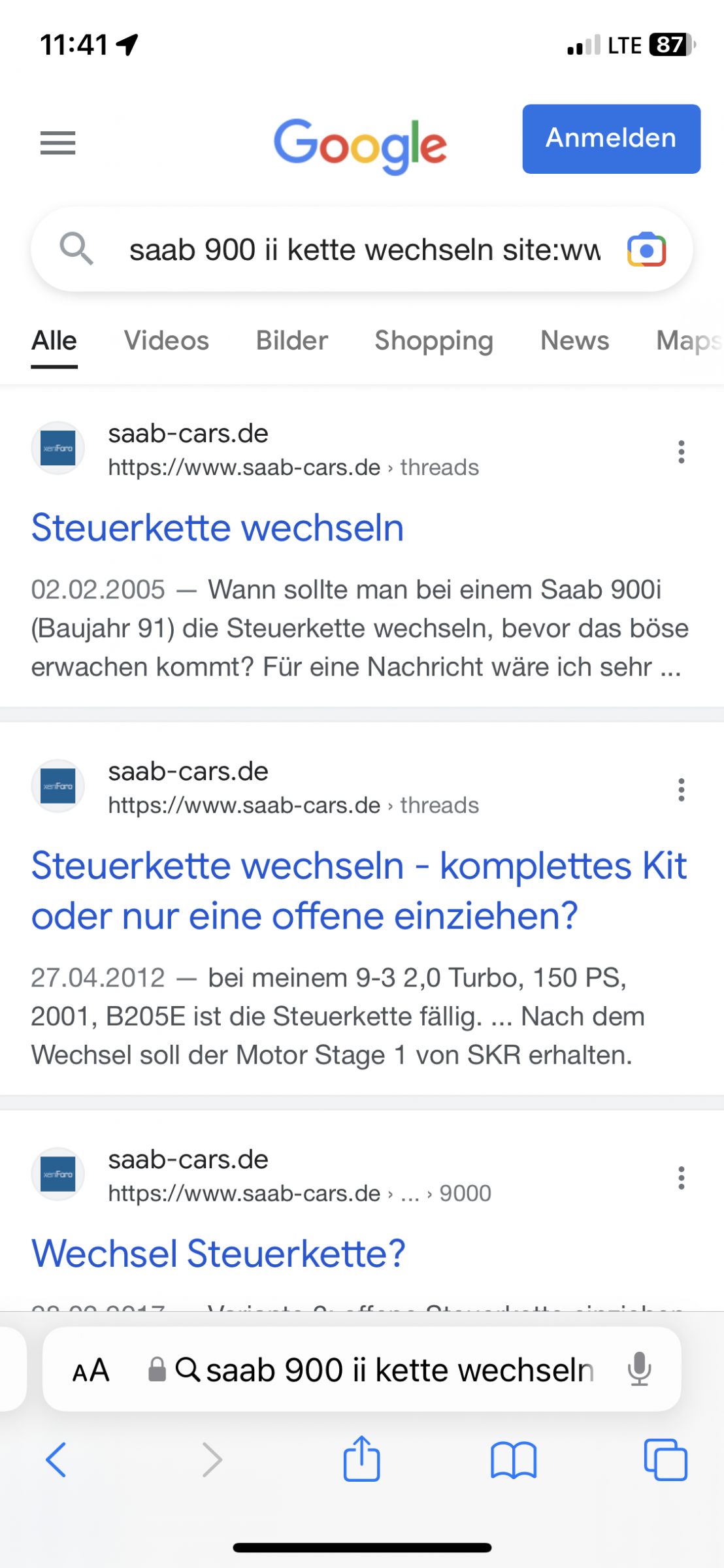Go back to the previous page

click(56, 1459)
